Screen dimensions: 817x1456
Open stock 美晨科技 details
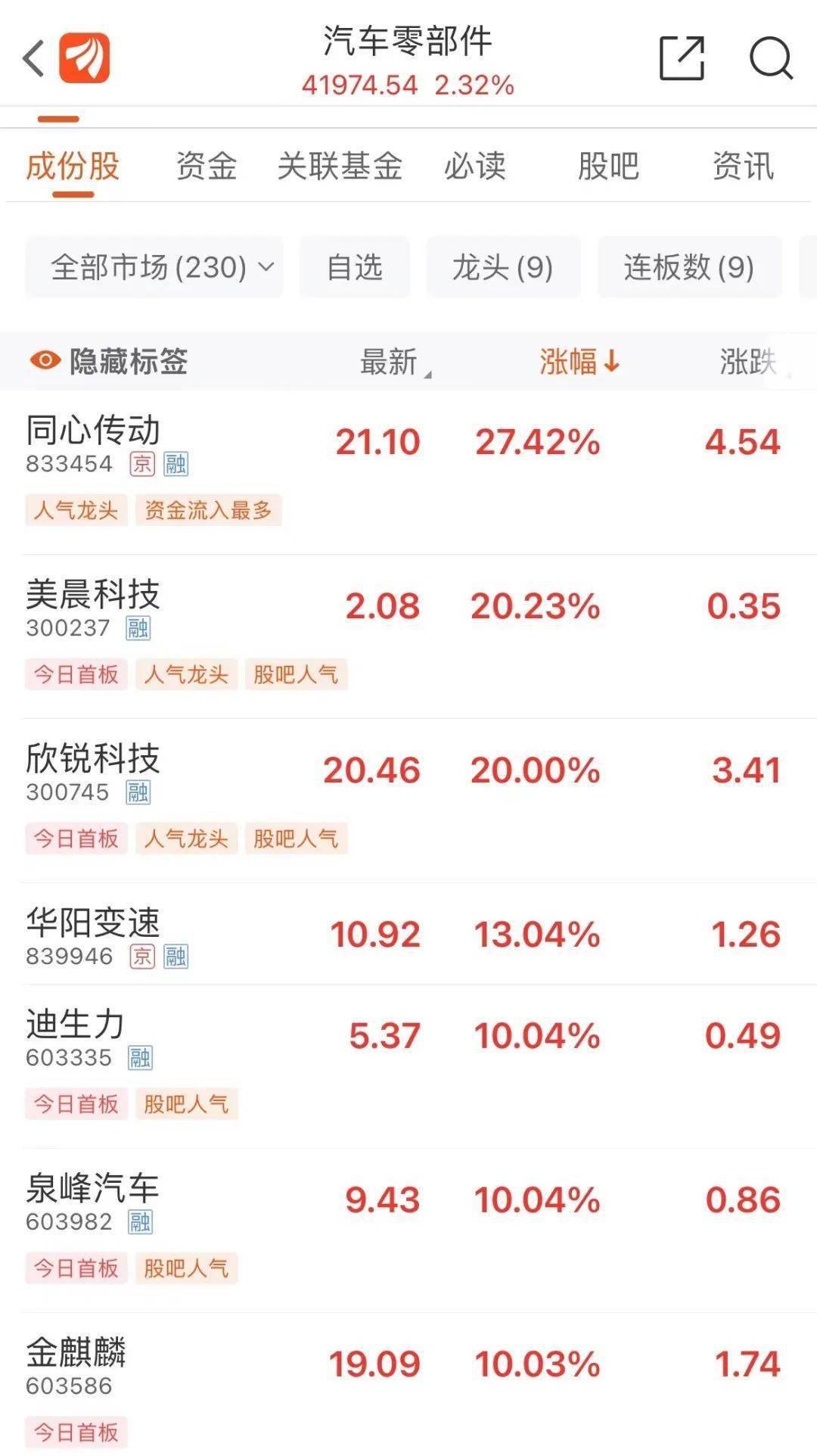pyautogui.click(x=408, y=636)
